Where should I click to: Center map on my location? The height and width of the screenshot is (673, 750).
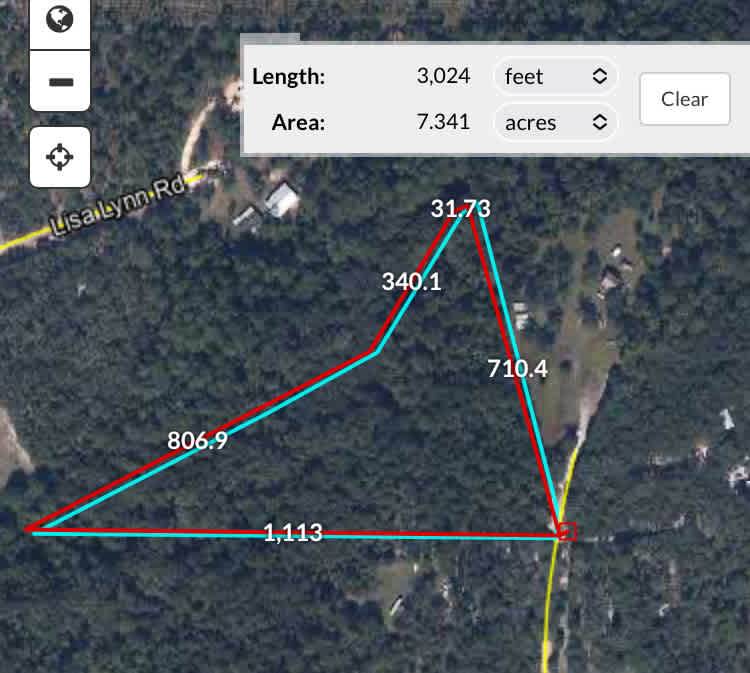click(60, 157)
